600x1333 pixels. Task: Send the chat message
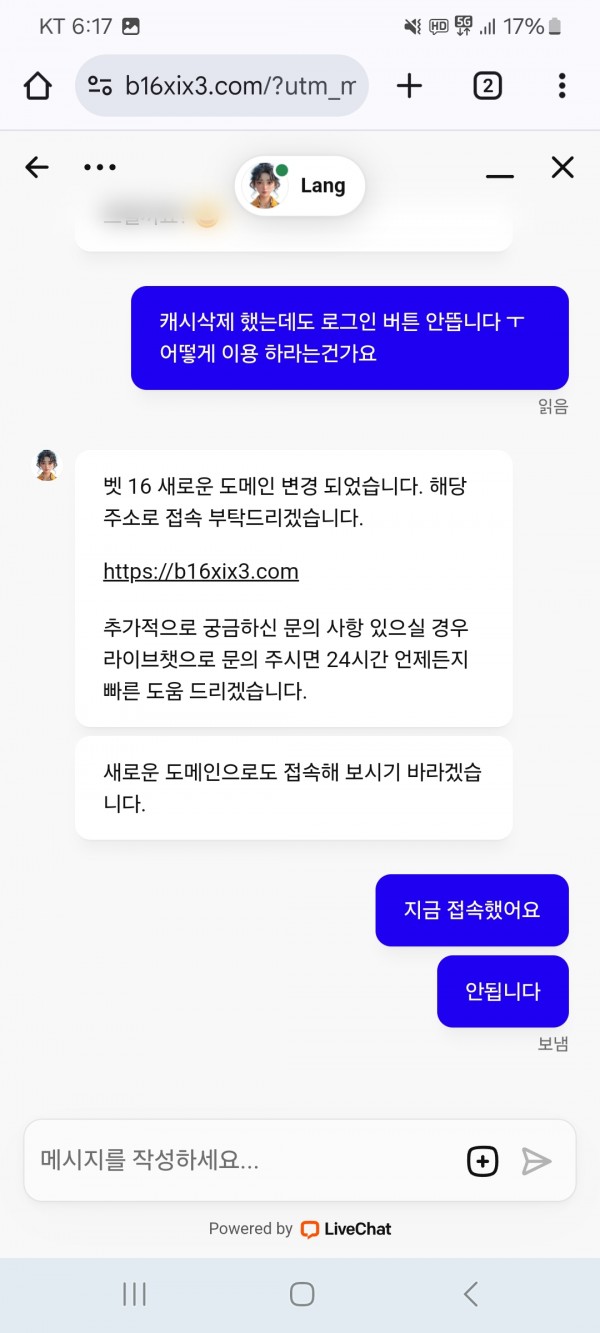[536, 1161]
